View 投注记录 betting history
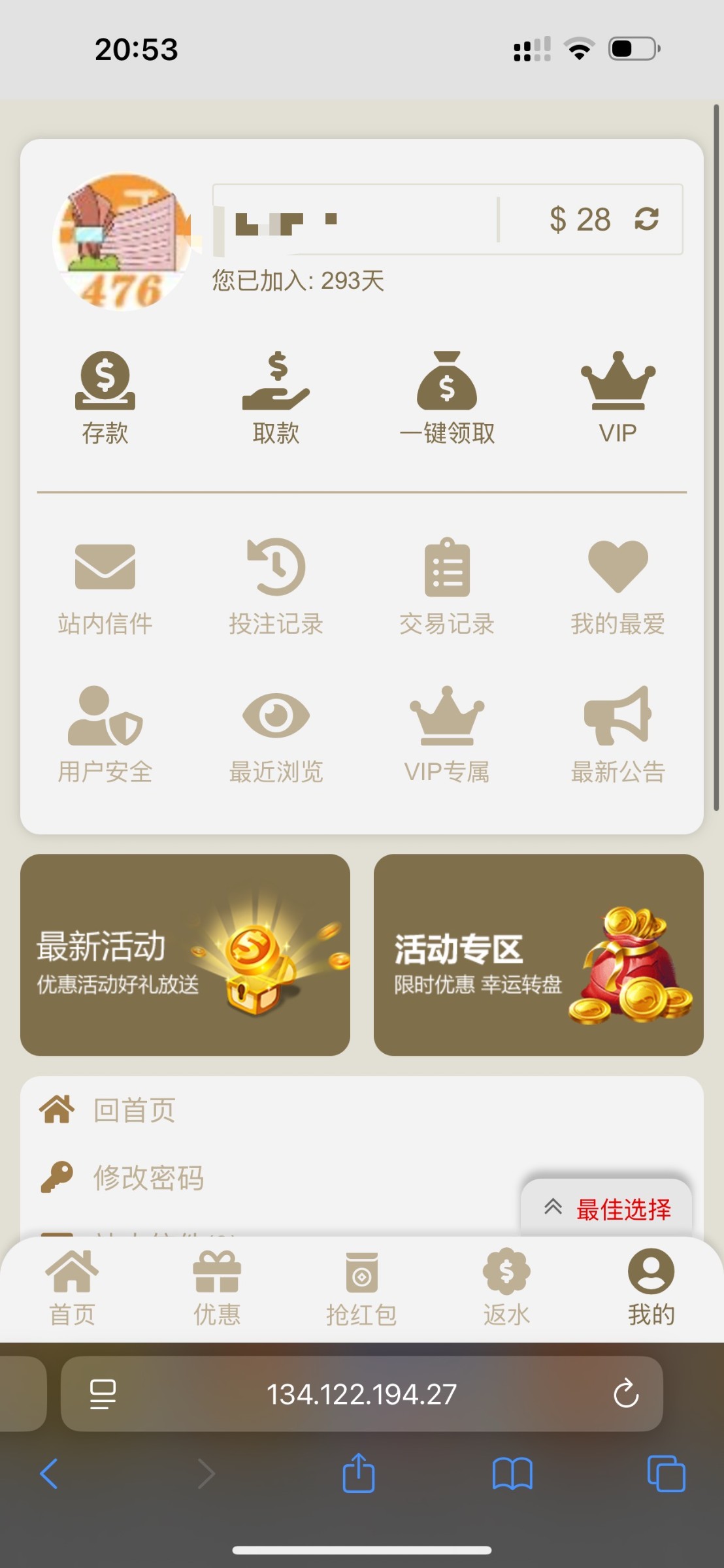Screen dimensions: 724x1568 coord(276,586)
